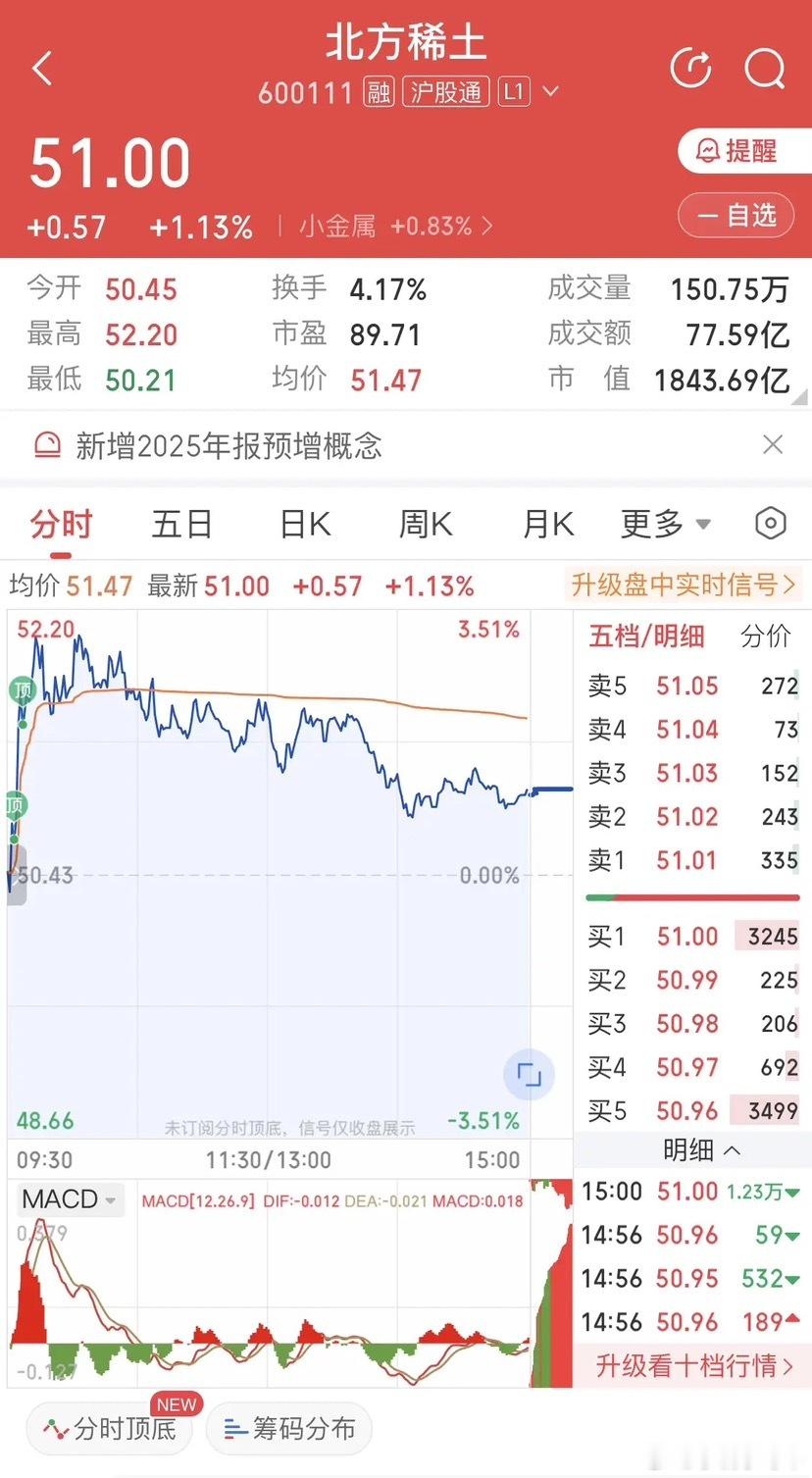The image size is (812, 1478).
Task: Open 分时顶底 analysis tool
Action: click(108, 1428)
